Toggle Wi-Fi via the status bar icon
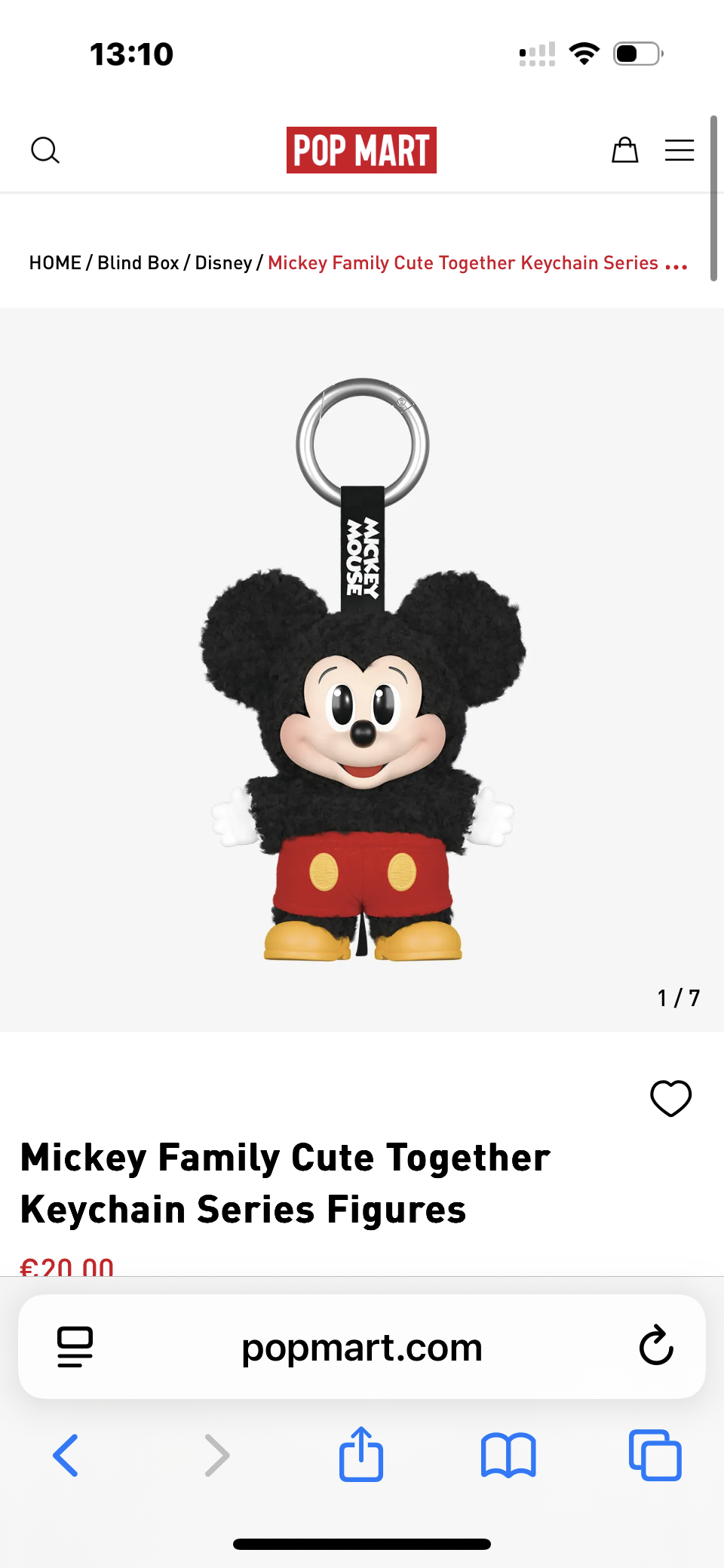The image size is (724, 1568). pyautogui.click(x=583, y=53)
